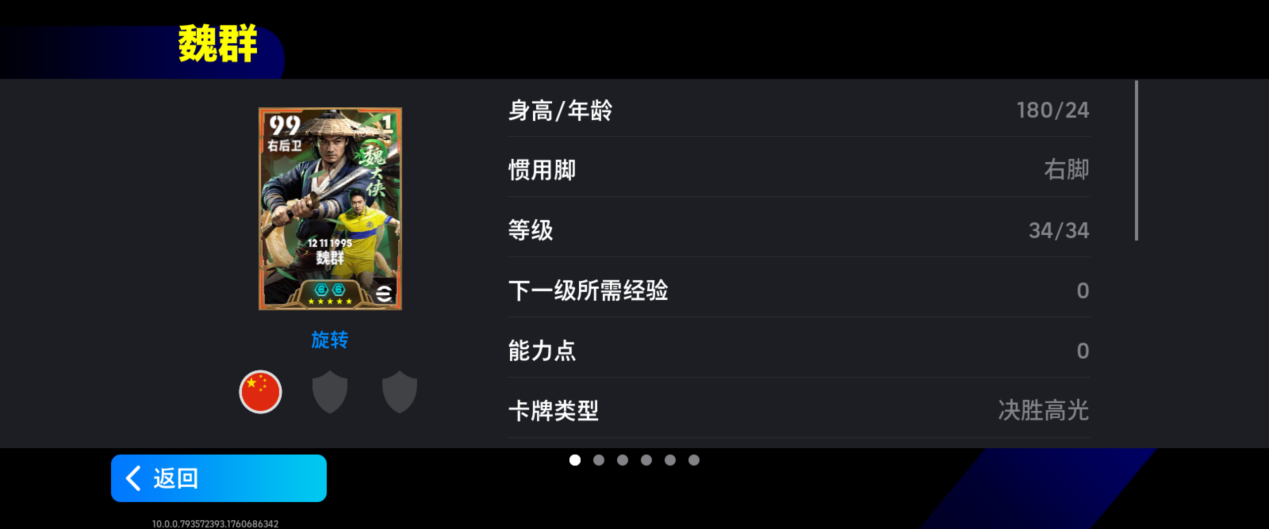Viewport: 1269px width, 529px height.
Task: Tap 旋转 to rotate the player card
Action: [x=329, y=340]
